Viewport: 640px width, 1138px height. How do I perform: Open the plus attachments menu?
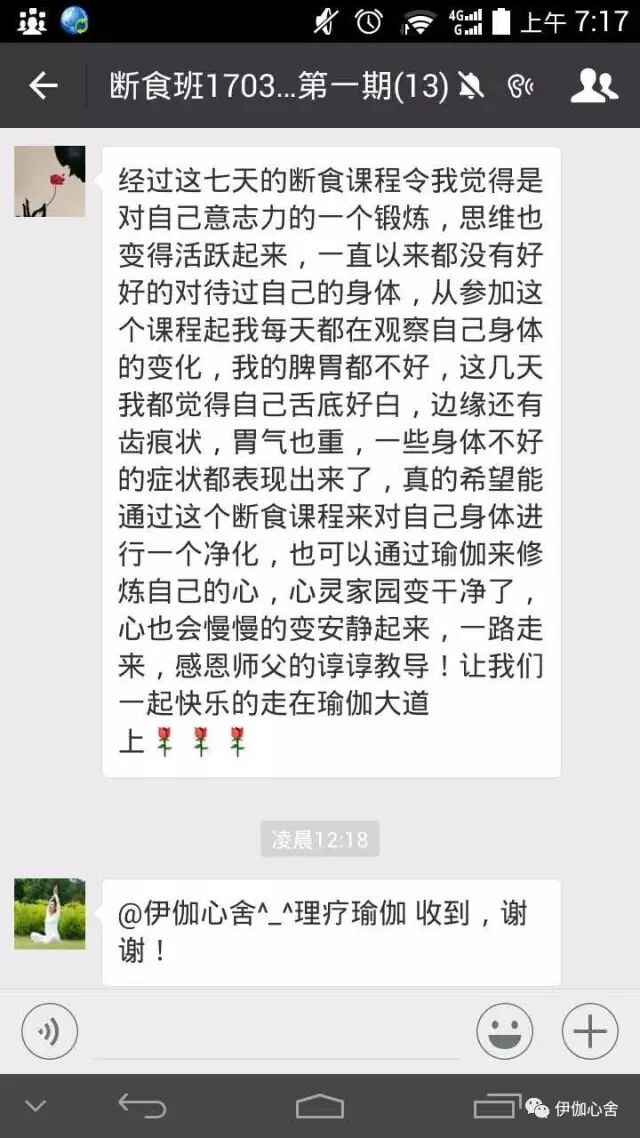point(590,1031)
